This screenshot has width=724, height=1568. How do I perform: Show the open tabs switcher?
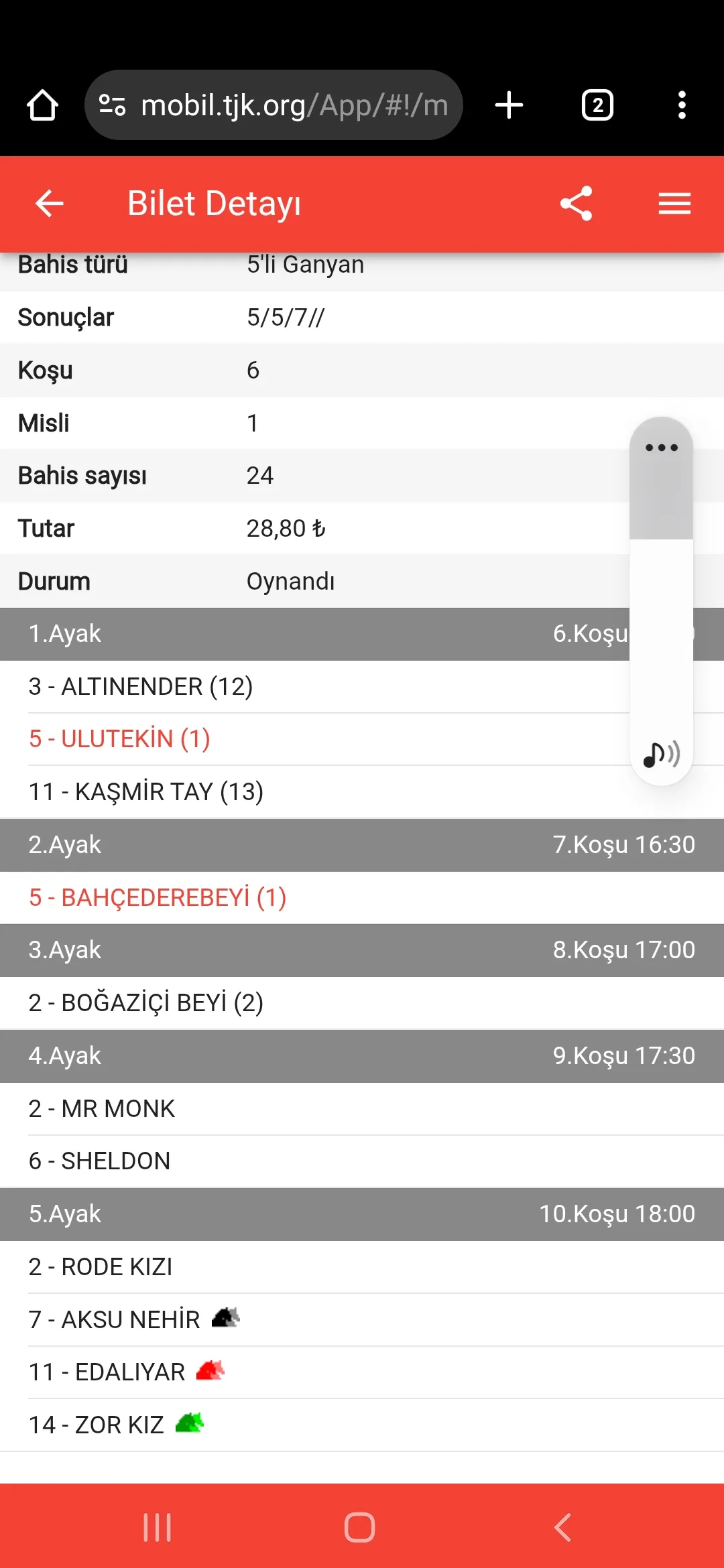597,105
